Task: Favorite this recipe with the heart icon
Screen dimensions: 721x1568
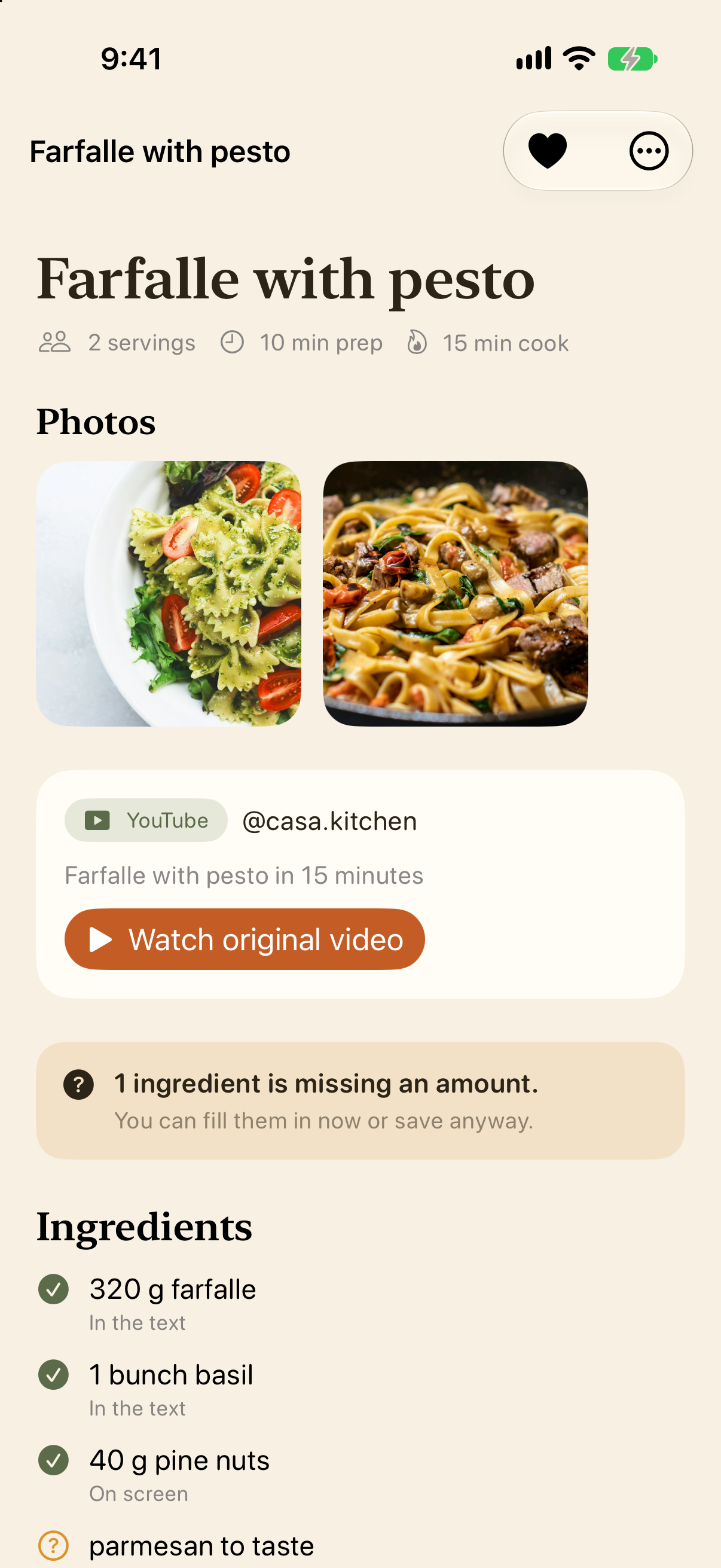Action: click(548, 150)
